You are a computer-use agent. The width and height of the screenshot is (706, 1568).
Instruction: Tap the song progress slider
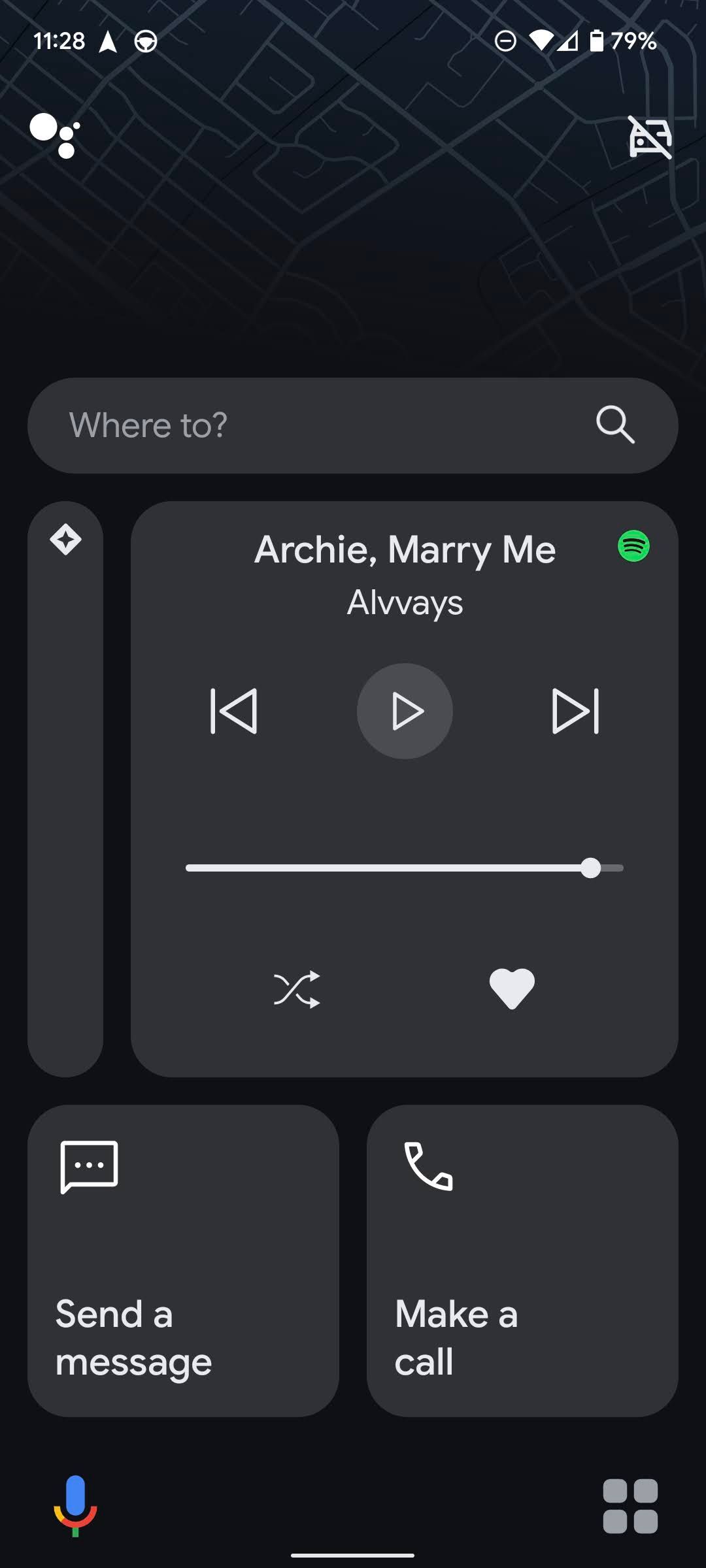pos(404,868)
